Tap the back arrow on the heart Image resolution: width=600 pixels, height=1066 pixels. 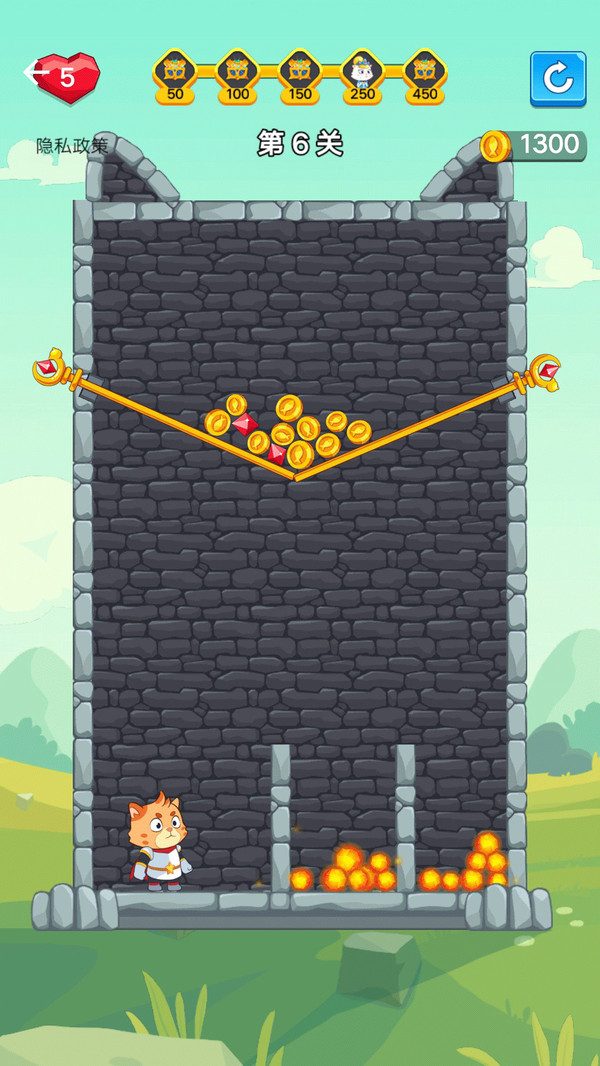pos(37,73)
